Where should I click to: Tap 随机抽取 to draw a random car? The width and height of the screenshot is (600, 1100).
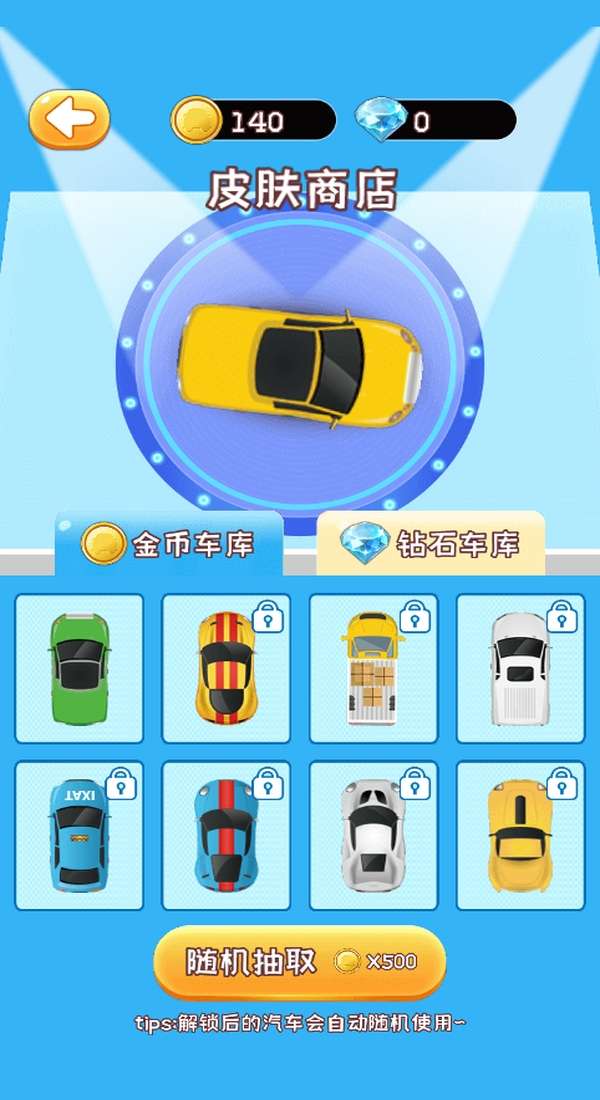(299, 962)
